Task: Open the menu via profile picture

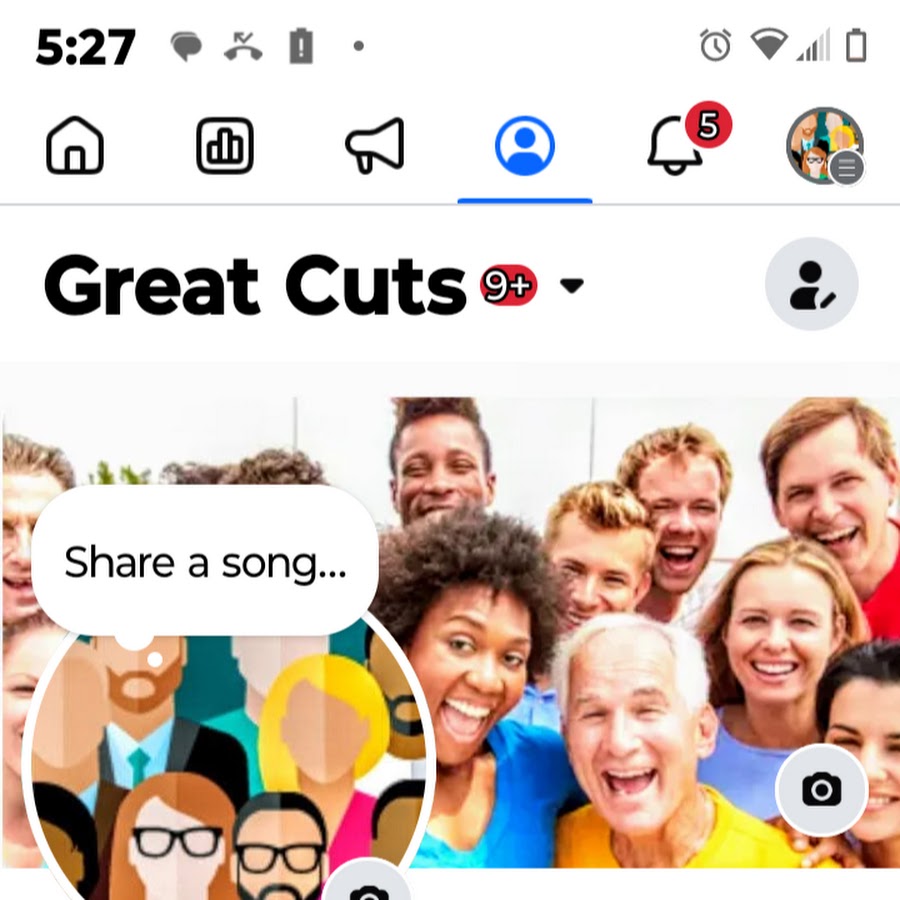Action: click(824, 146)
